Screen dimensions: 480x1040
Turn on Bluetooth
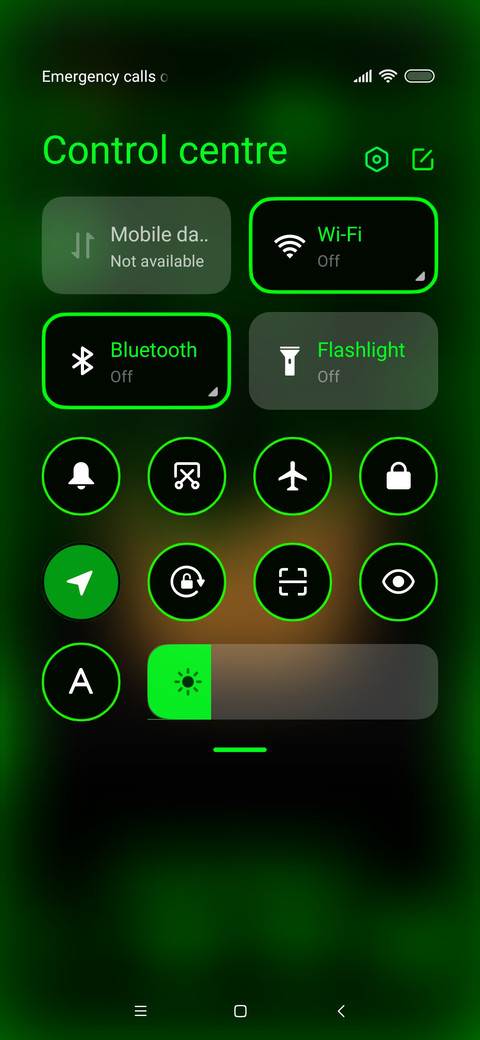coord(137,361)
